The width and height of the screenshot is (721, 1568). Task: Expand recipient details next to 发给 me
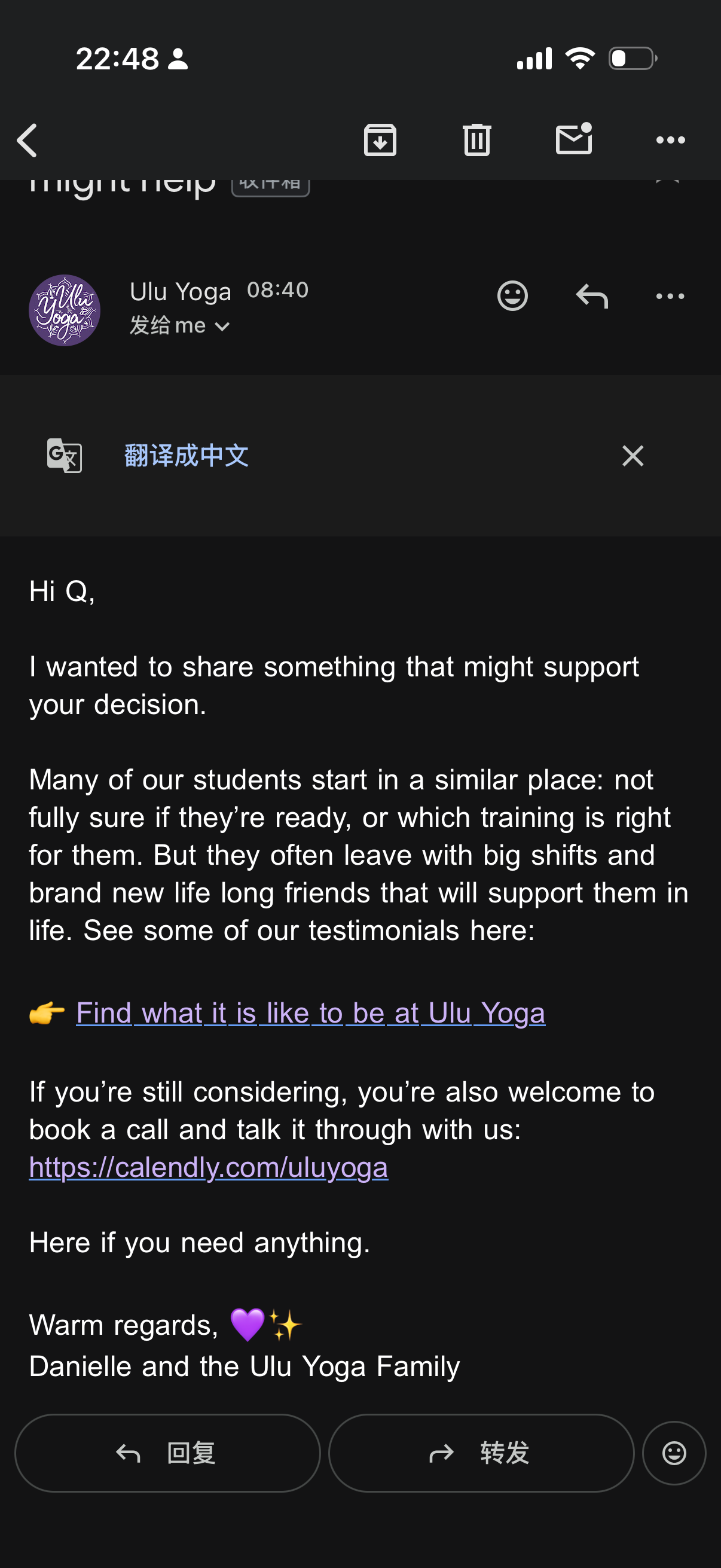tap(222, 327)
